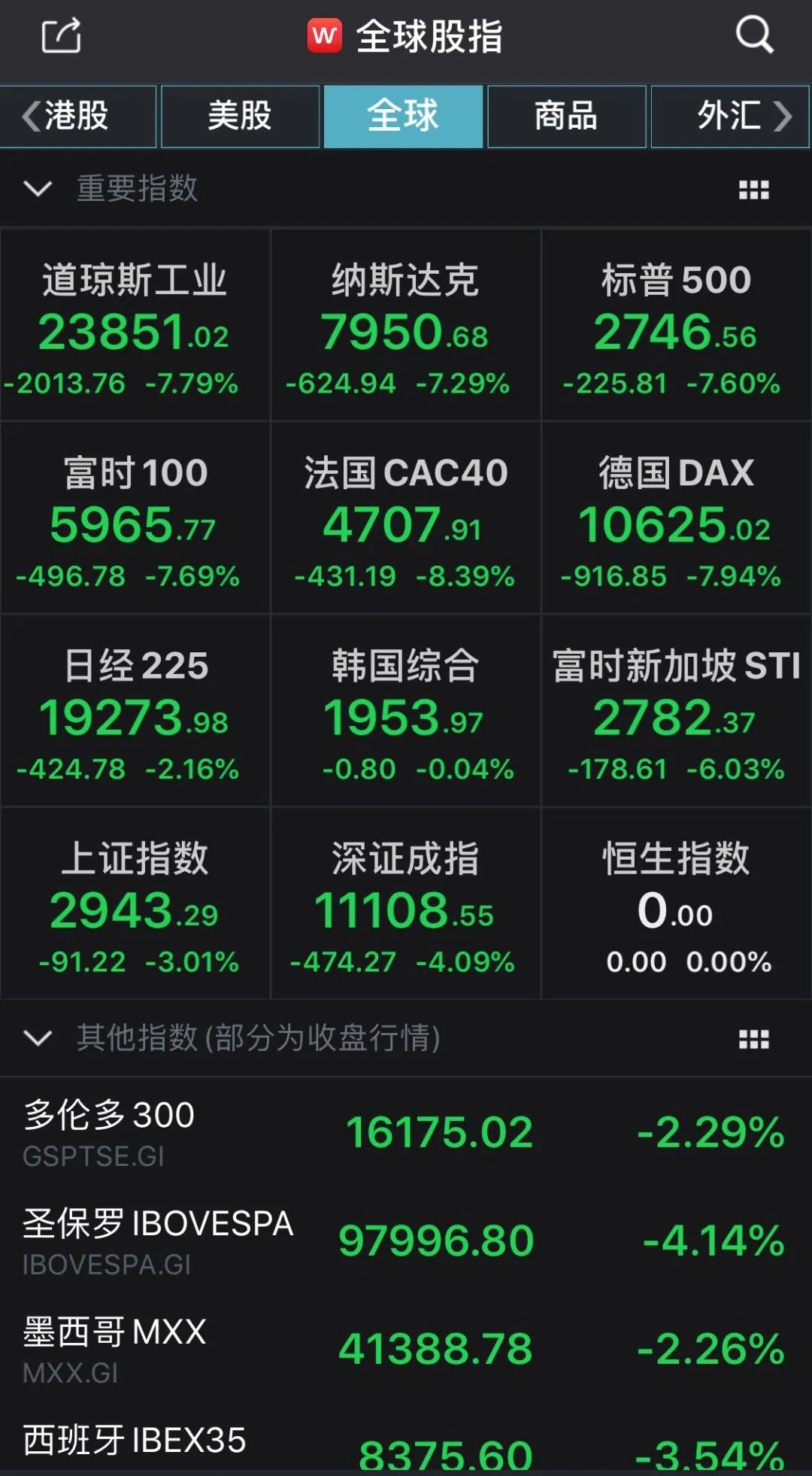
Task: Open the 法国CAC40 card
Action: tap(406, 518)
